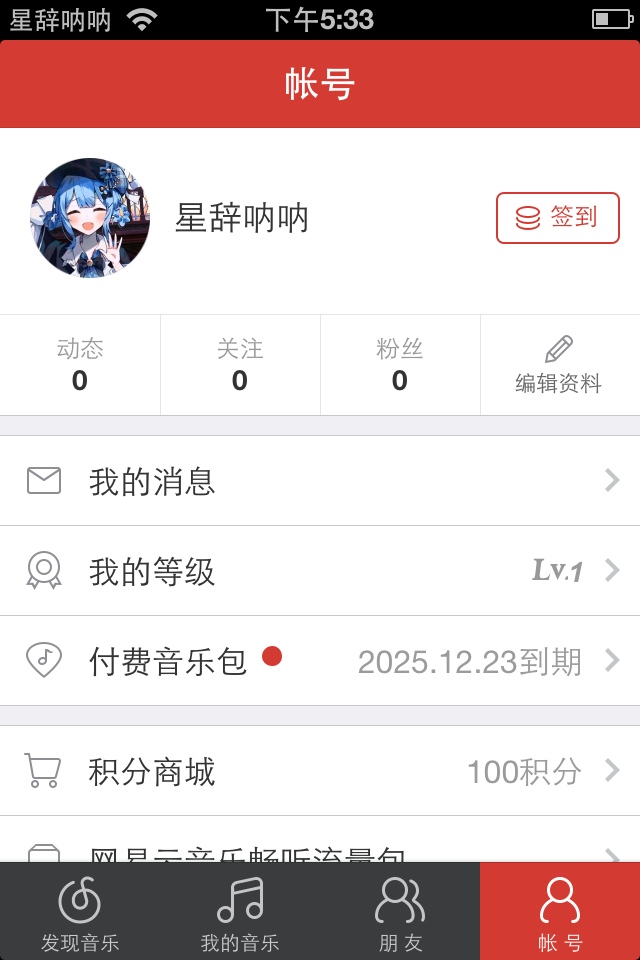The width and height of the screenshot is (640, 960).
Task: Open the profile avatar of 星辞呐呐
Action: [90, 218]
